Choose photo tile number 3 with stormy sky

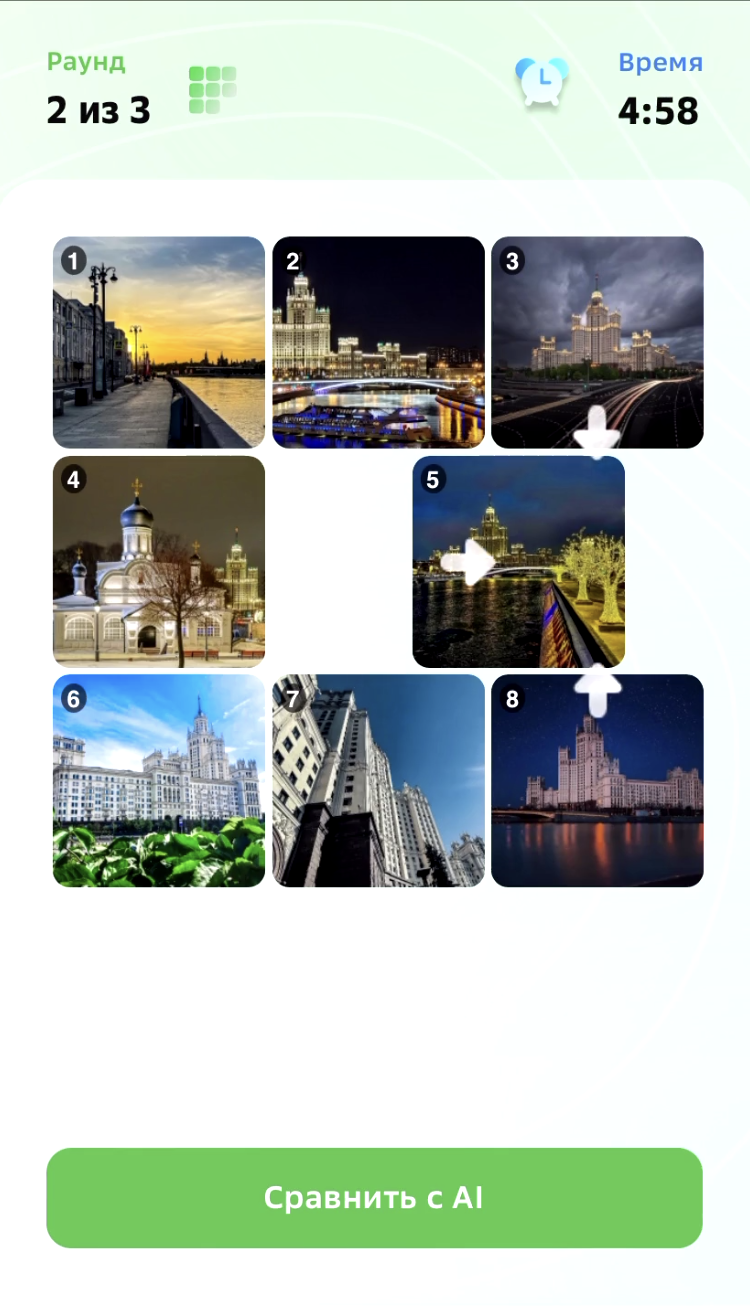pyautogui.click(x=597, y=342)
